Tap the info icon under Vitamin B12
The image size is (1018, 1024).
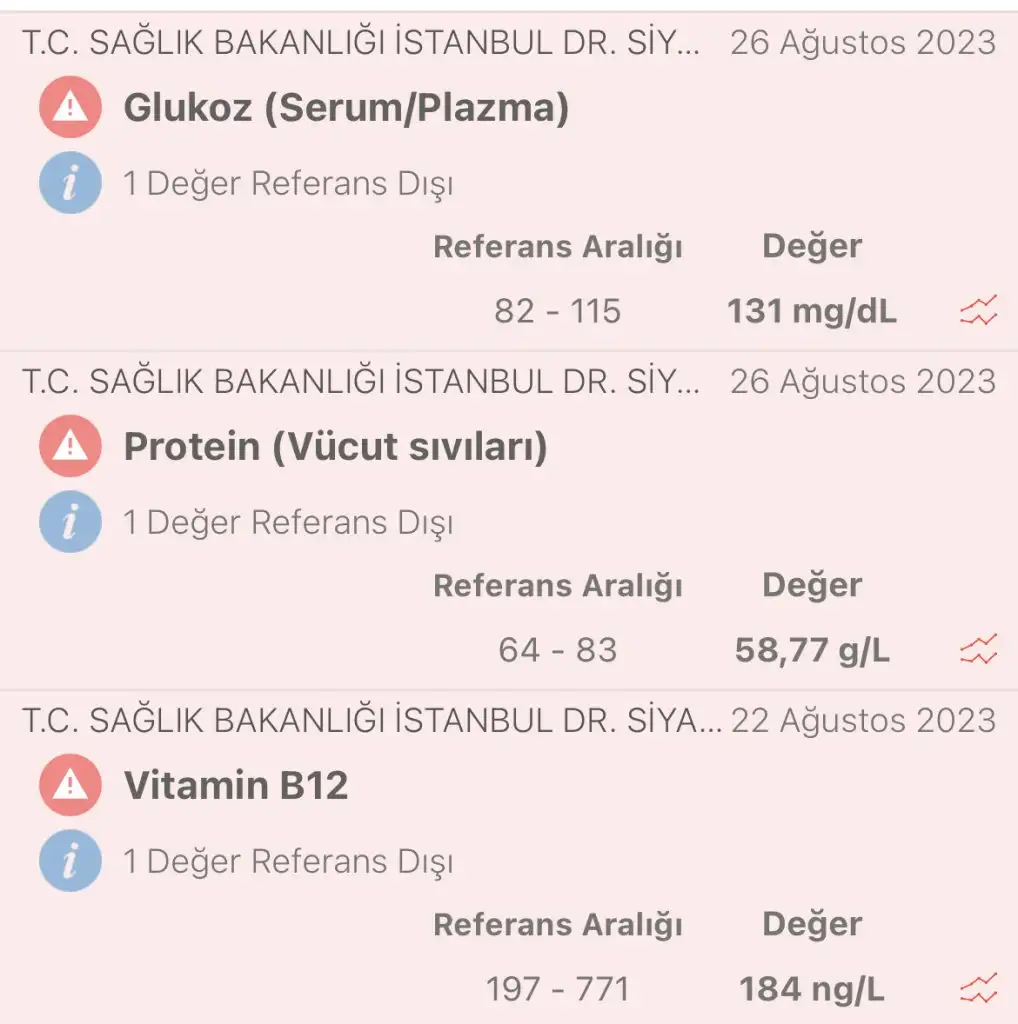(x=70, y=861)
